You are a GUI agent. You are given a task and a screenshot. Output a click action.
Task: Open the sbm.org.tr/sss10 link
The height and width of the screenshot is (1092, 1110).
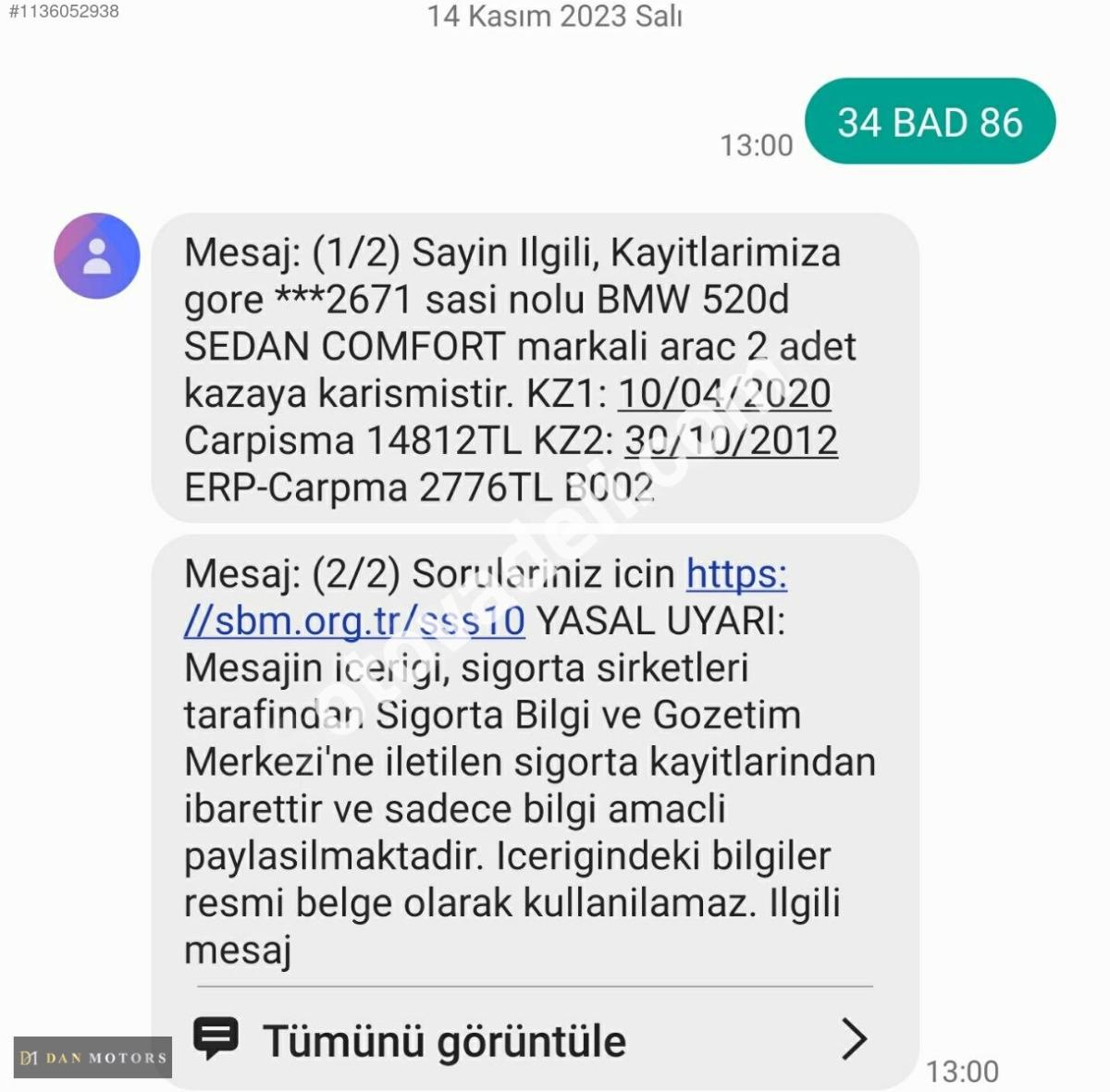pyautogui.click(x=354, y=620)
